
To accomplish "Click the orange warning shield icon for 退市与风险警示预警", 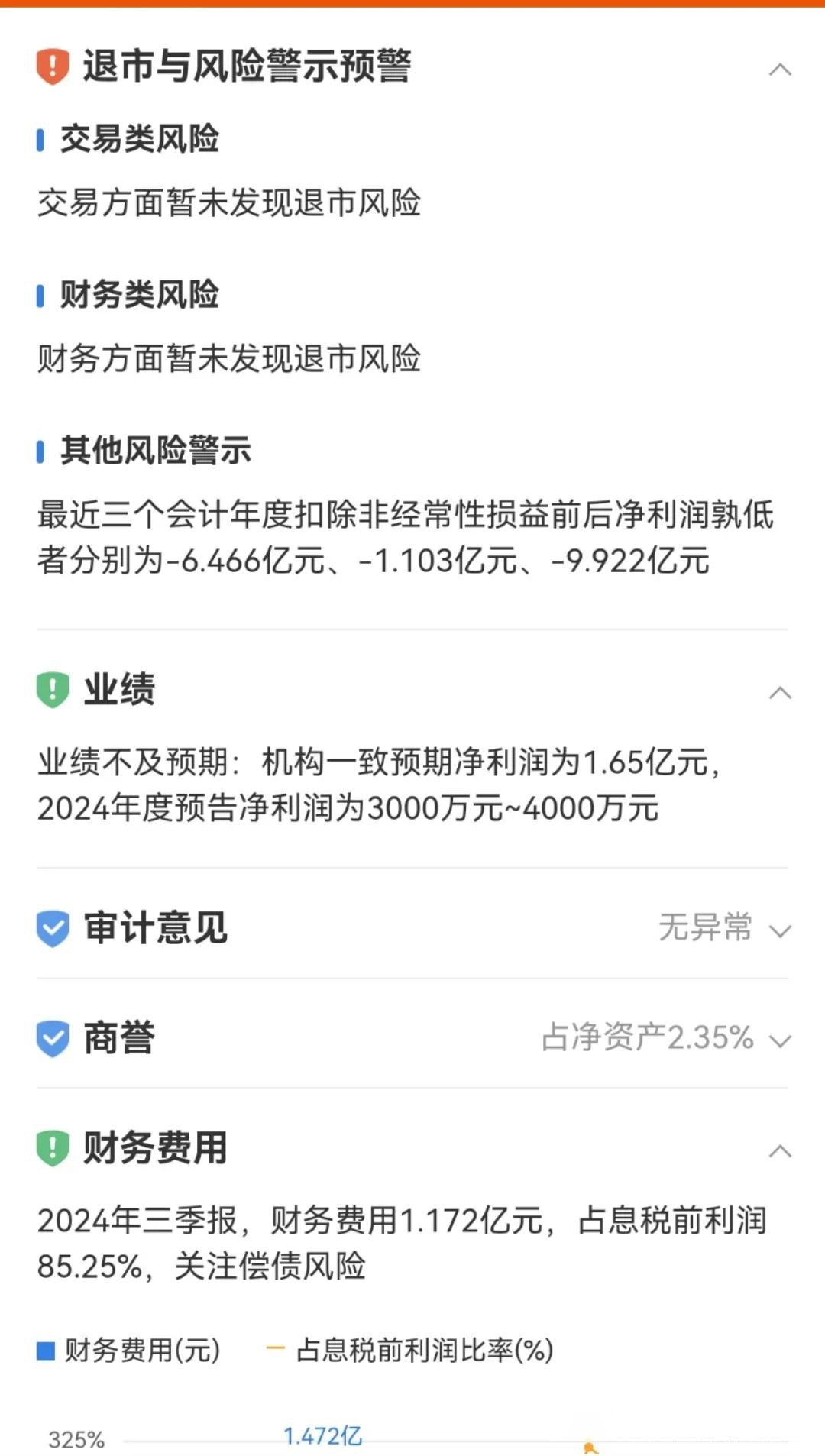I will tap(50, 67).
